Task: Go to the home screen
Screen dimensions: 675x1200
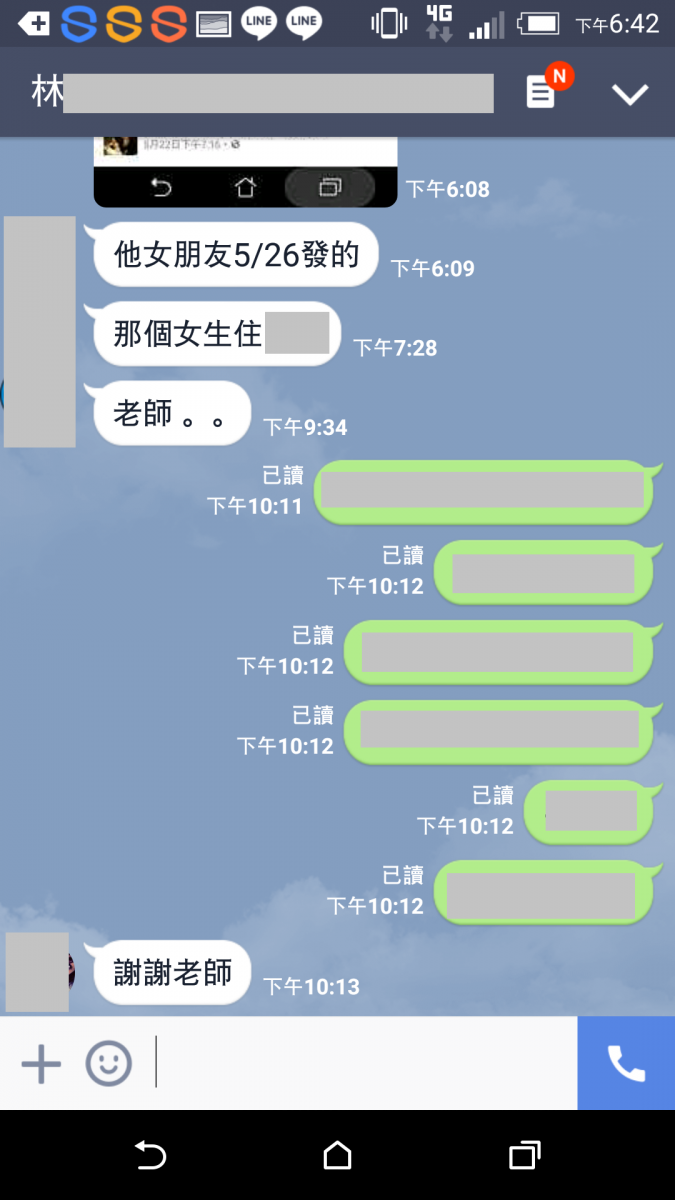Action: [337, 1156]
